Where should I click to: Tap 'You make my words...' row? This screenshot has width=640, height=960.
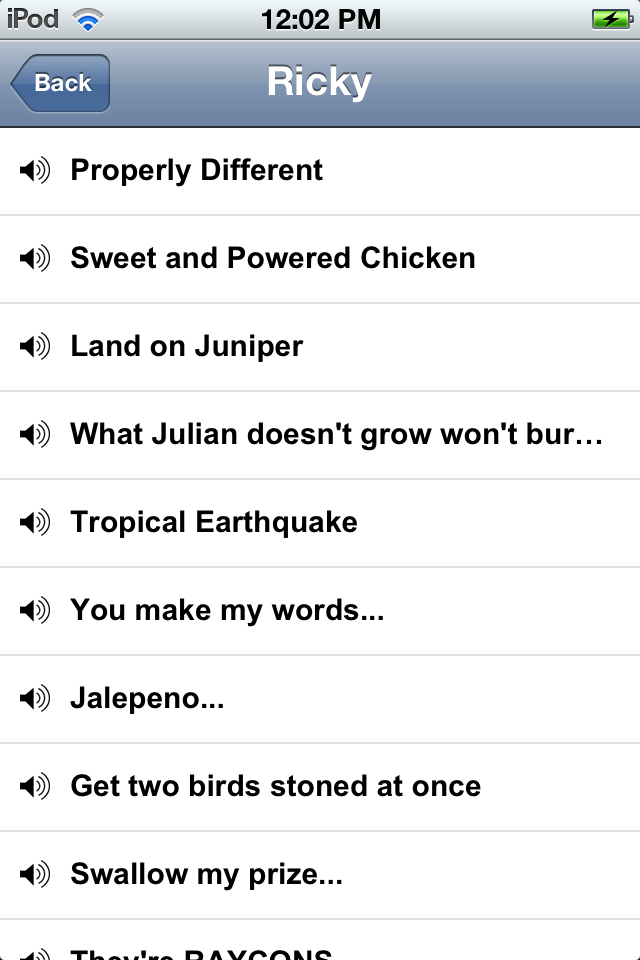[227, 611]
